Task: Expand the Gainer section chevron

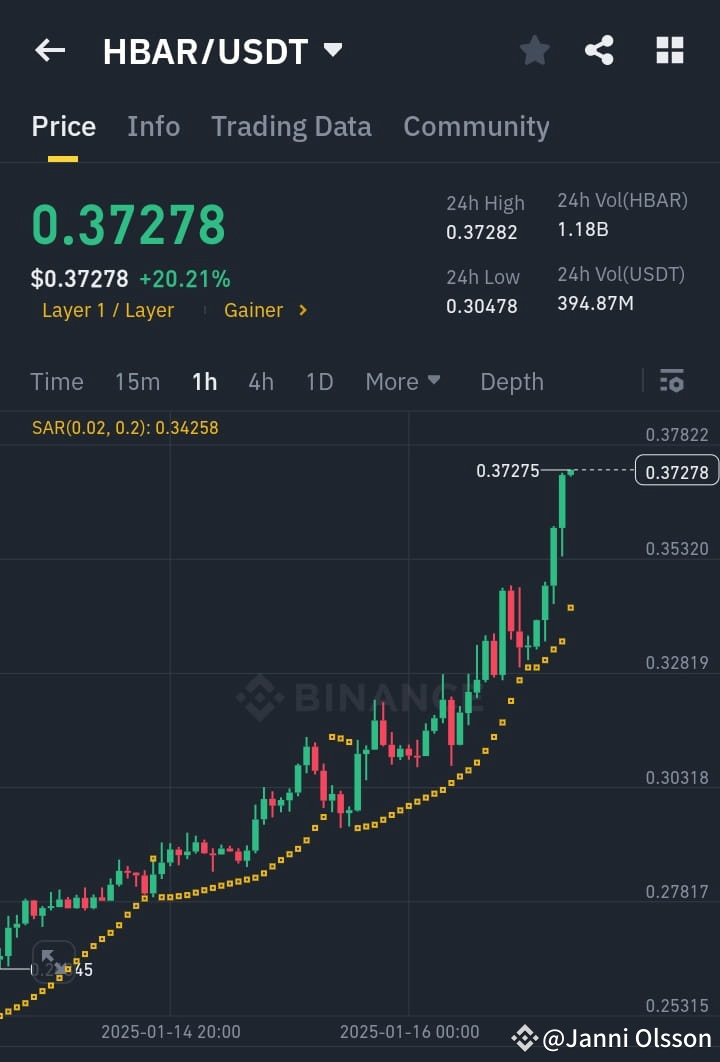Action: [301, 310]
